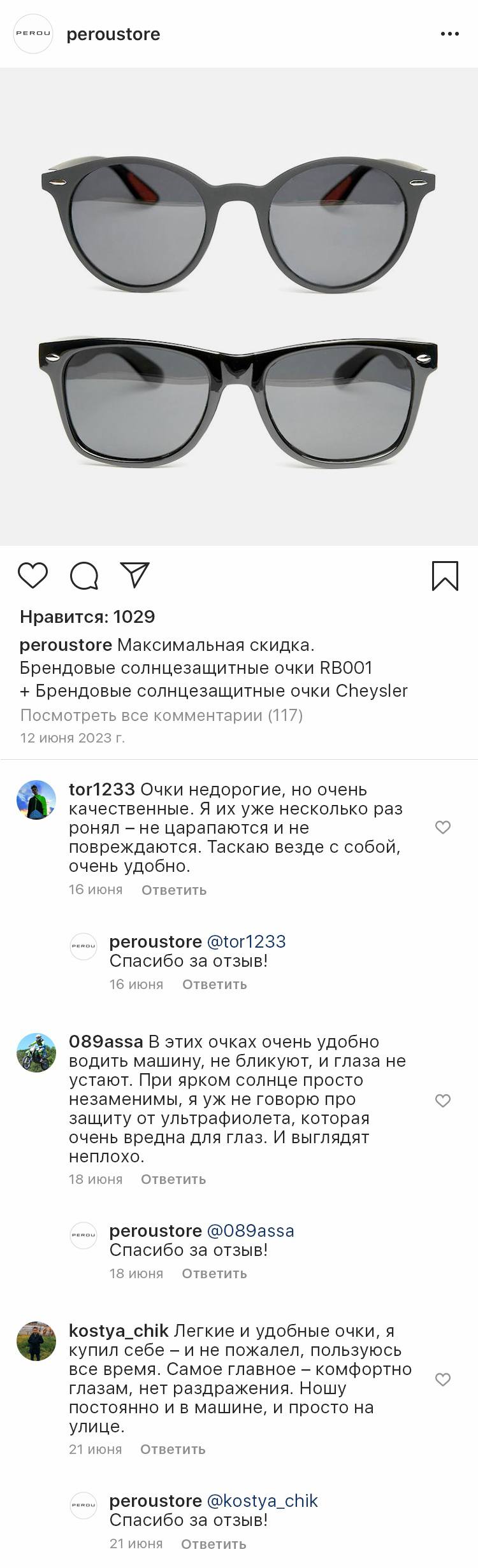Viewport: 478px width, 1568px height.
Task: Like kostya_chik's comment
Action: pos(442,1379)
